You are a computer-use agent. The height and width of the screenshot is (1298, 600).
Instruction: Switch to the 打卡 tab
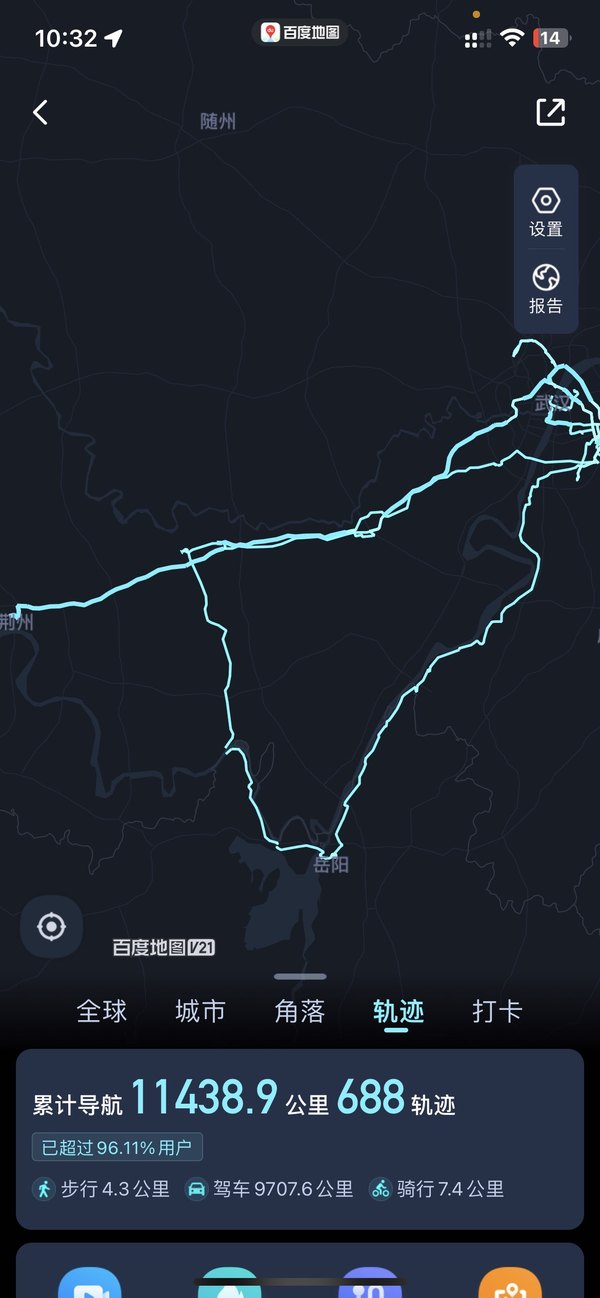(x=497, y=1011)
